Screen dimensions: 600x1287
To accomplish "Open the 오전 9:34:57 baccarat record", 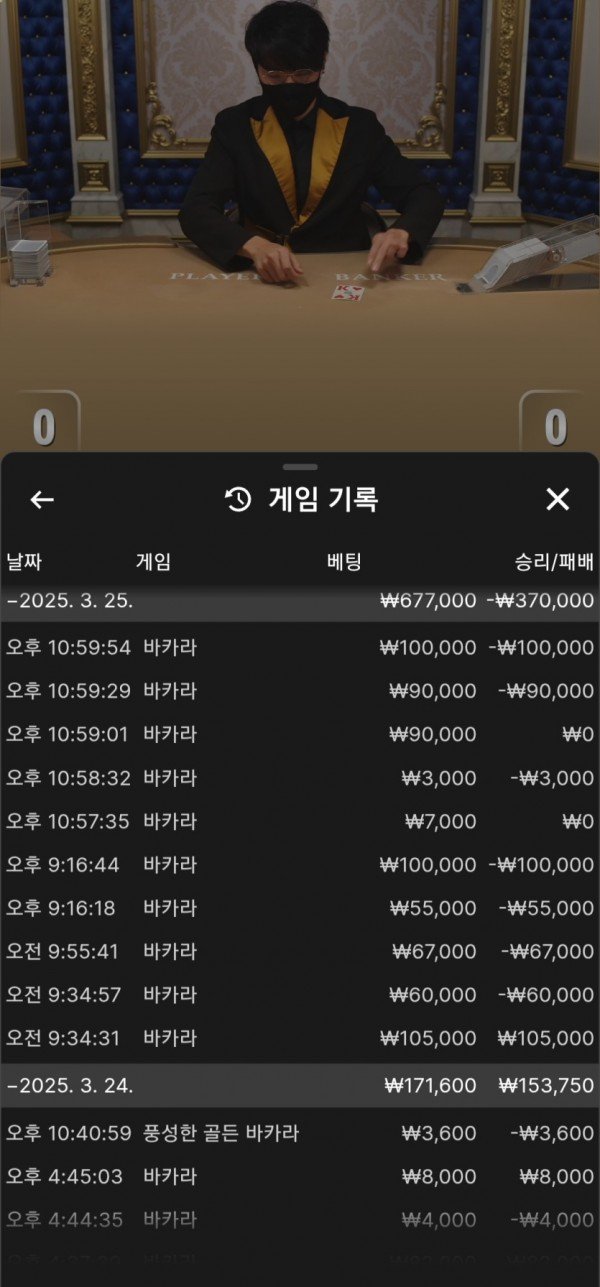I will [x=300, y=995].
